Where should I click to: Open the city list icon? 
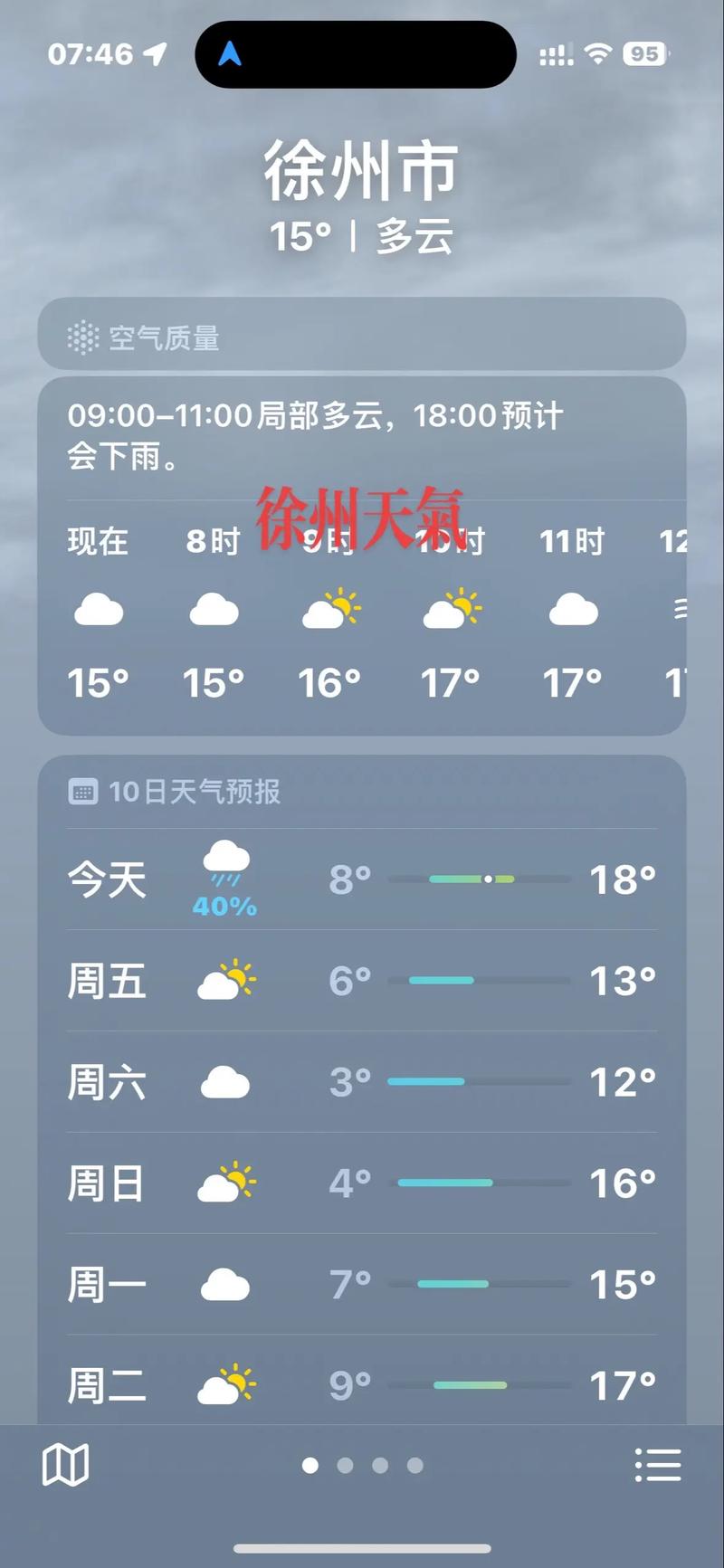pos(659,1466)
